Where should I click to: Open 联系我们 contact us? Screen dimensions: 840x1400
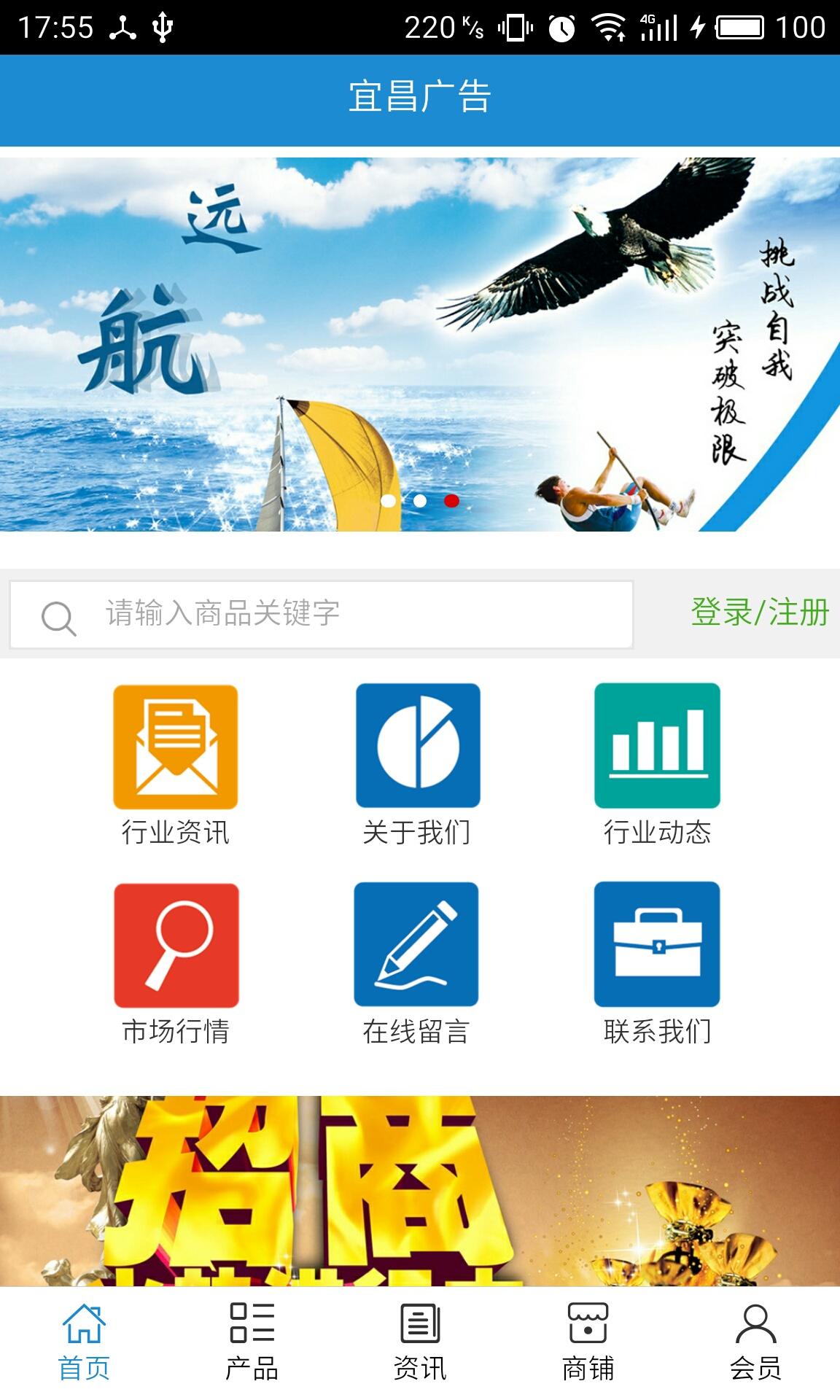click(657, 964)
